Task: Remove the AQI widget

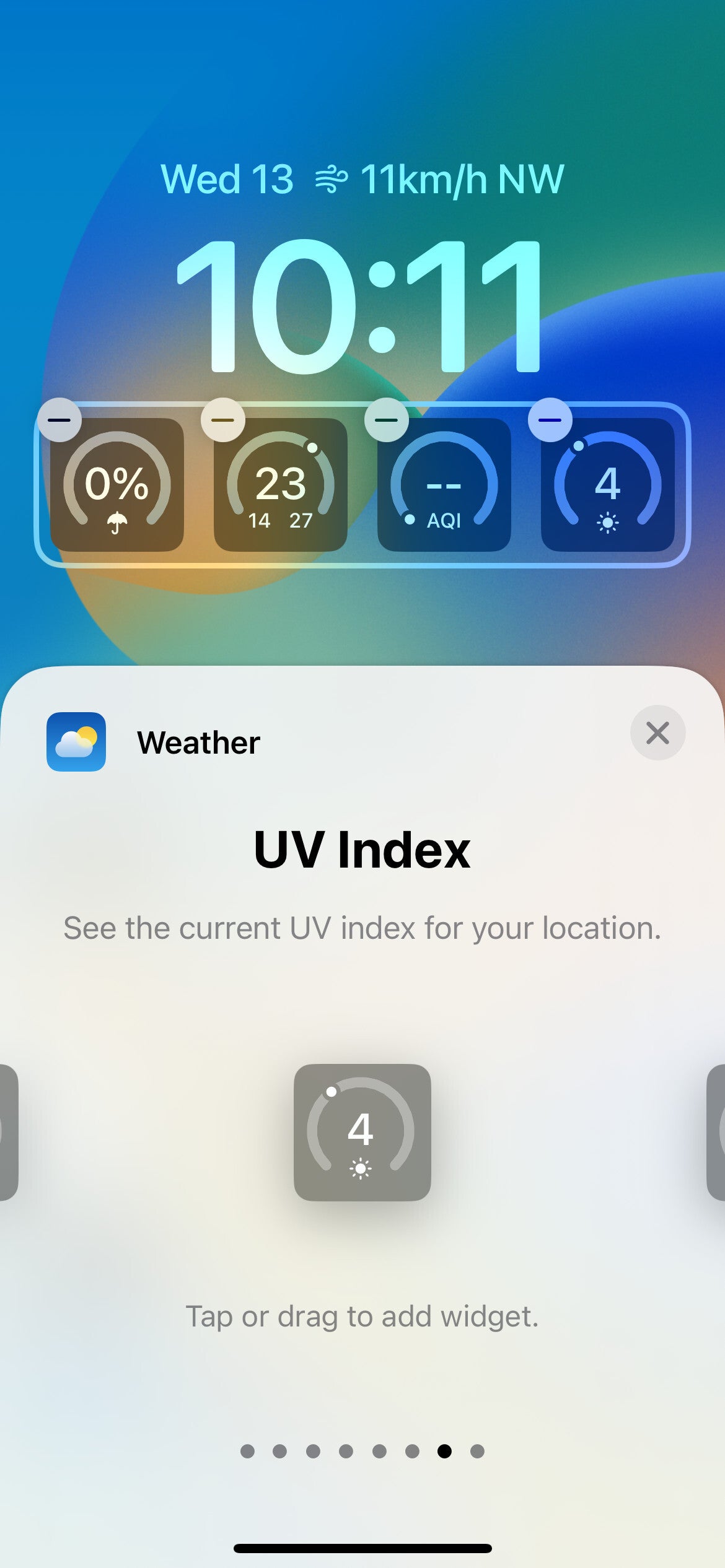Action: click(386, 420)
